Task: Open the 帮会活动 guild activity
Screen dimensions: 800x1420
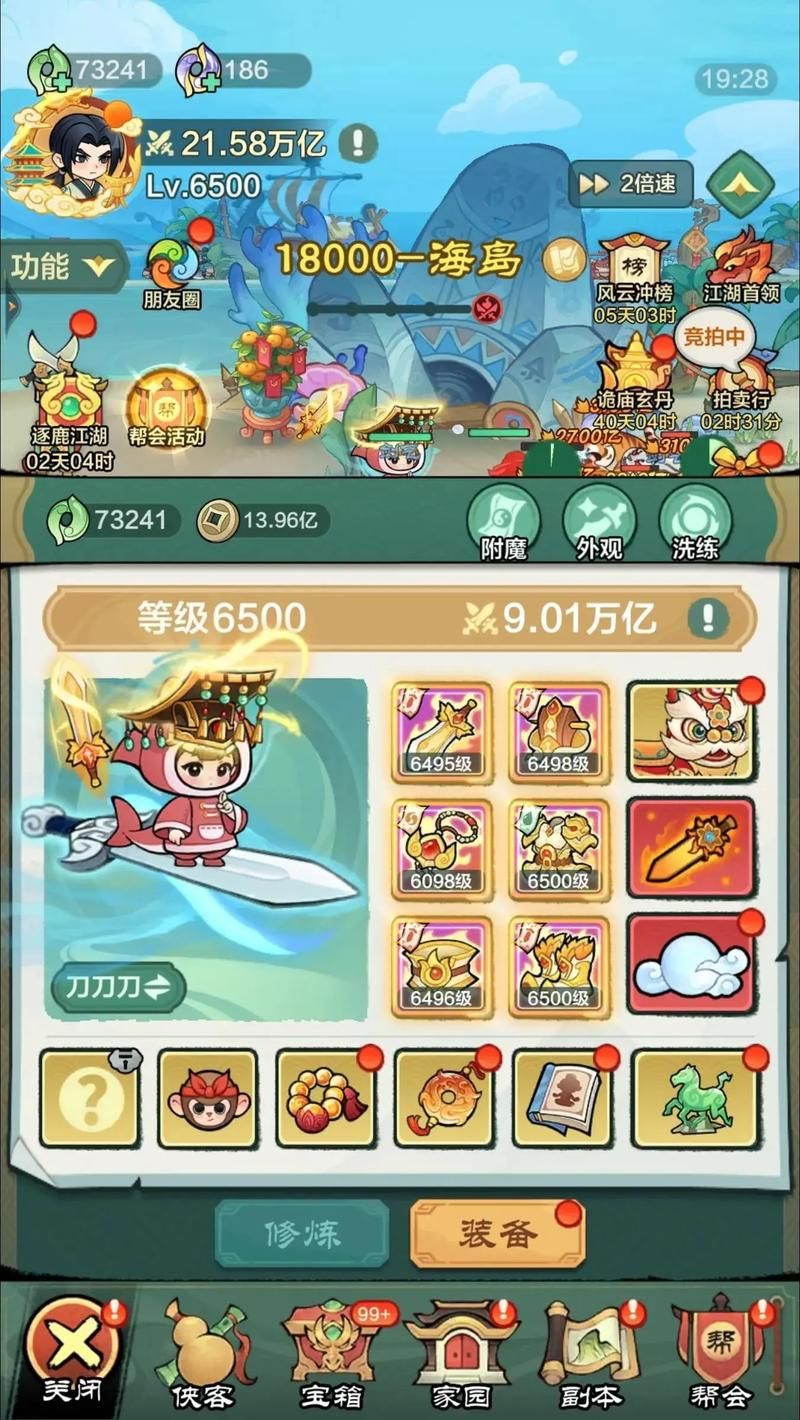Action: tap(166, 410)
